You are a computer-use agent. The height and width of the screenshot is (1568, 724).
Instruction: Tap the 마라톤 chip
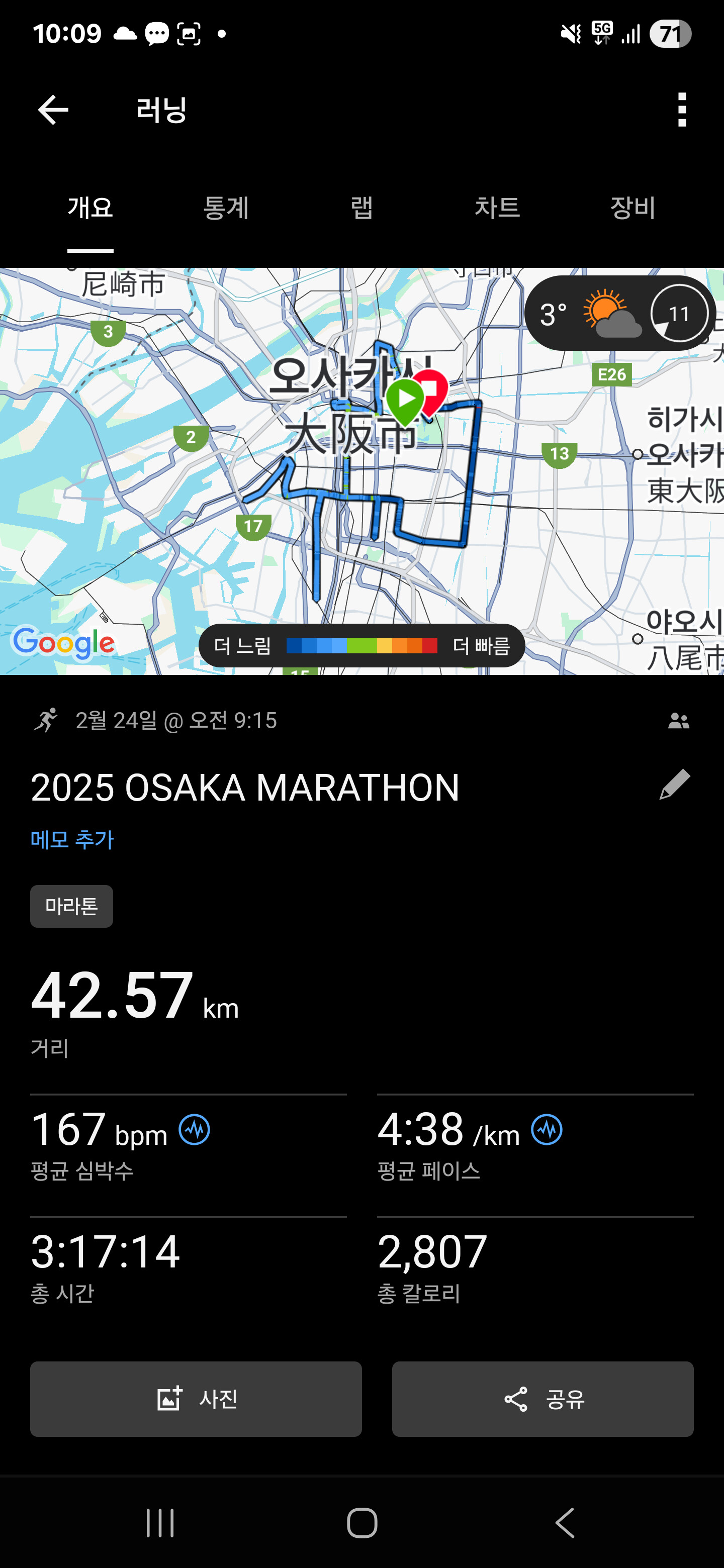click(72, 906)
